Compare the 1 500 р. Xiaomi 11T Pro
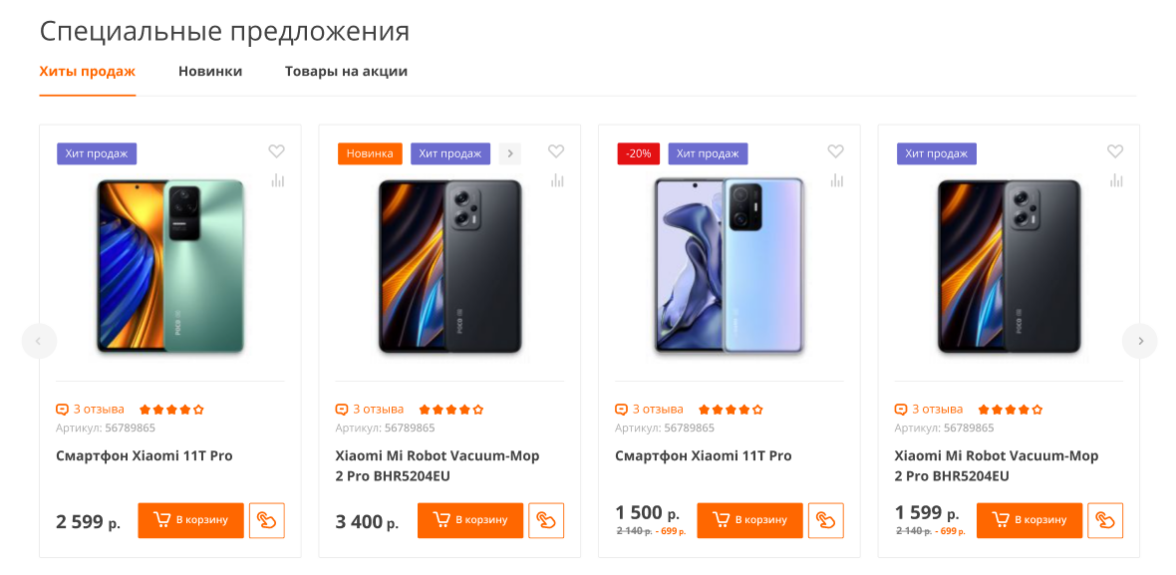This screenshot has height=575, width=1176. [x=836, y=180]
